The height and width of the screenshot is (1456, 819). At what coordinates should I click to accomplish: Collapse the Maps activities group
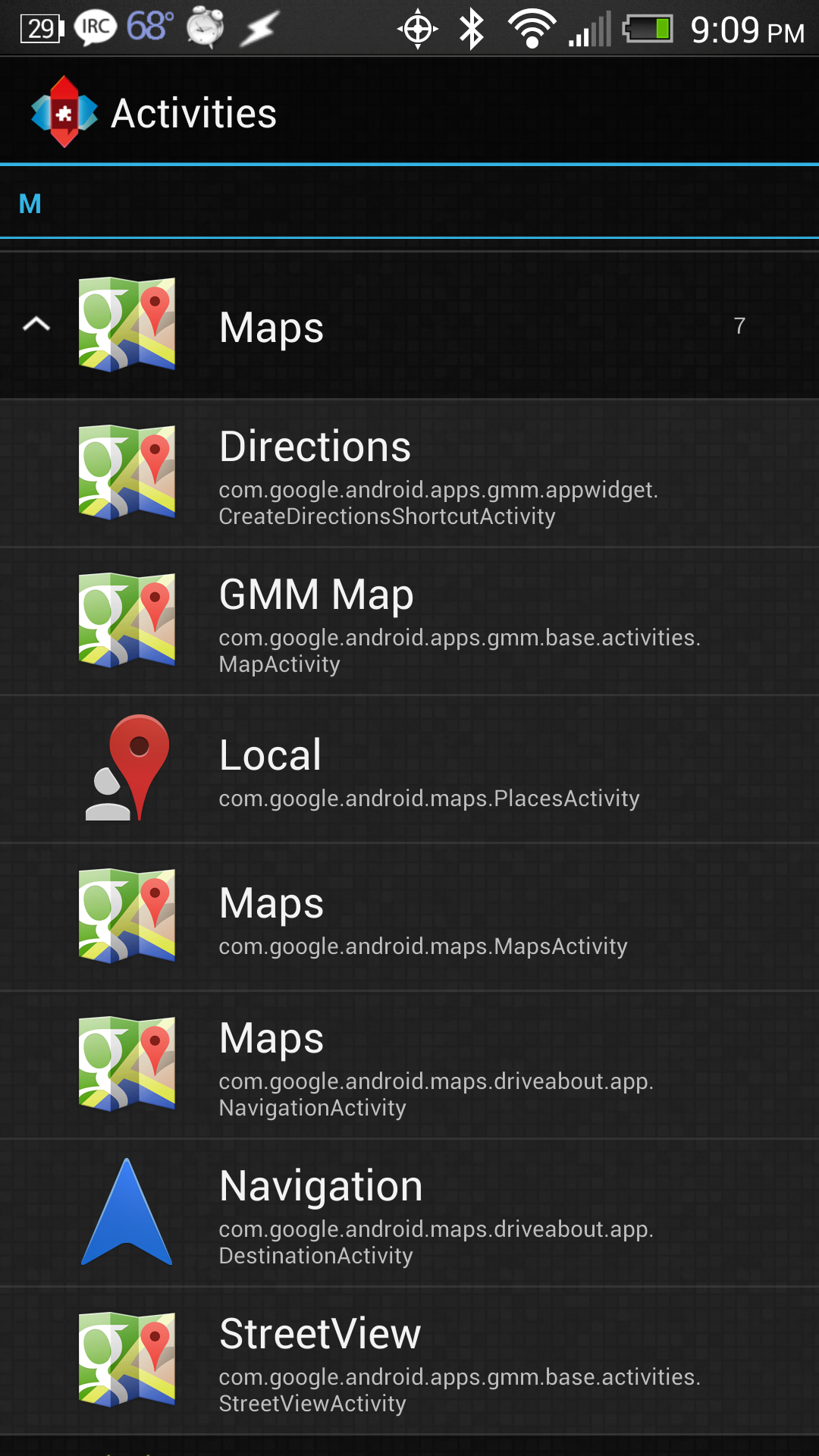[x=36, y=325]
